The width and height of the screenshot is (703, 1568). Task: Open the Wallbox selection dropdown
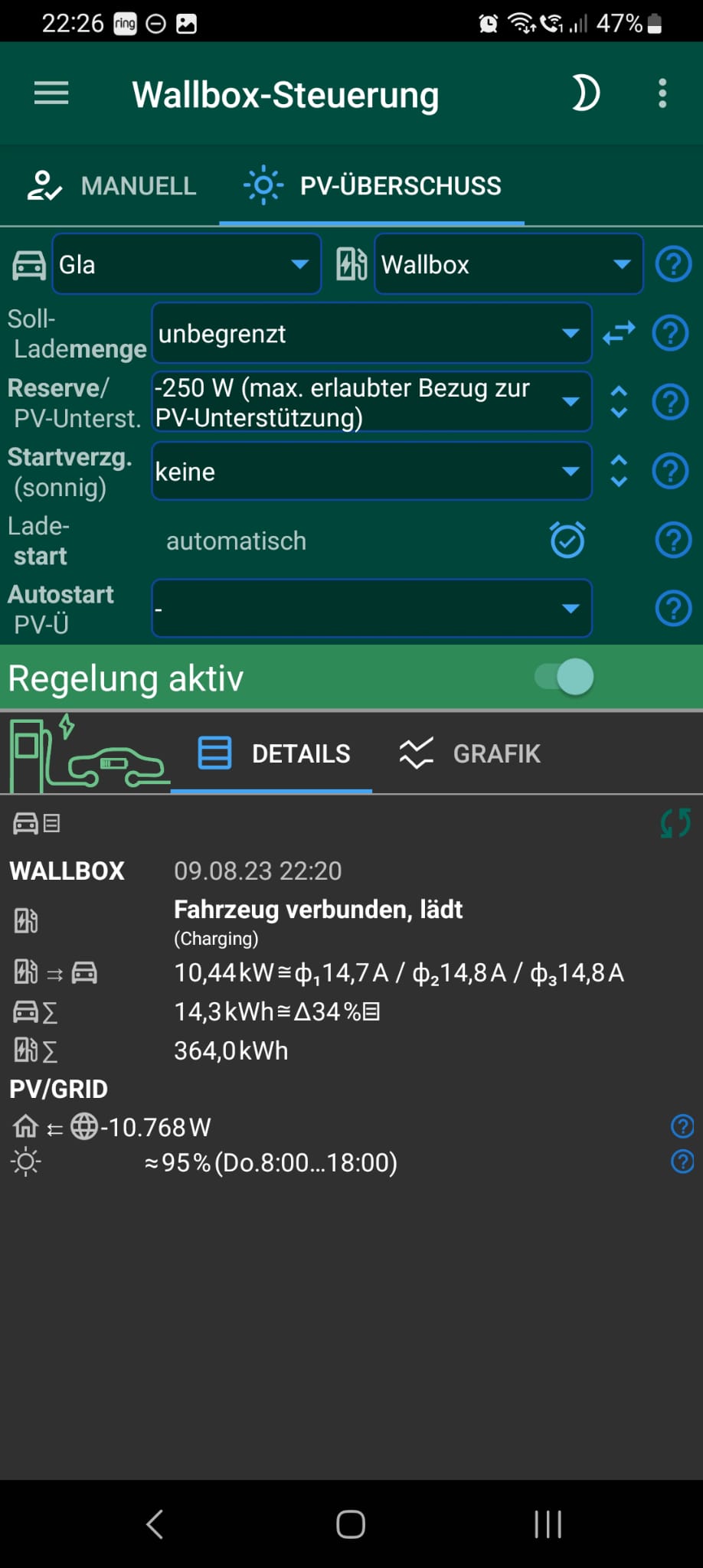point(508,265)
